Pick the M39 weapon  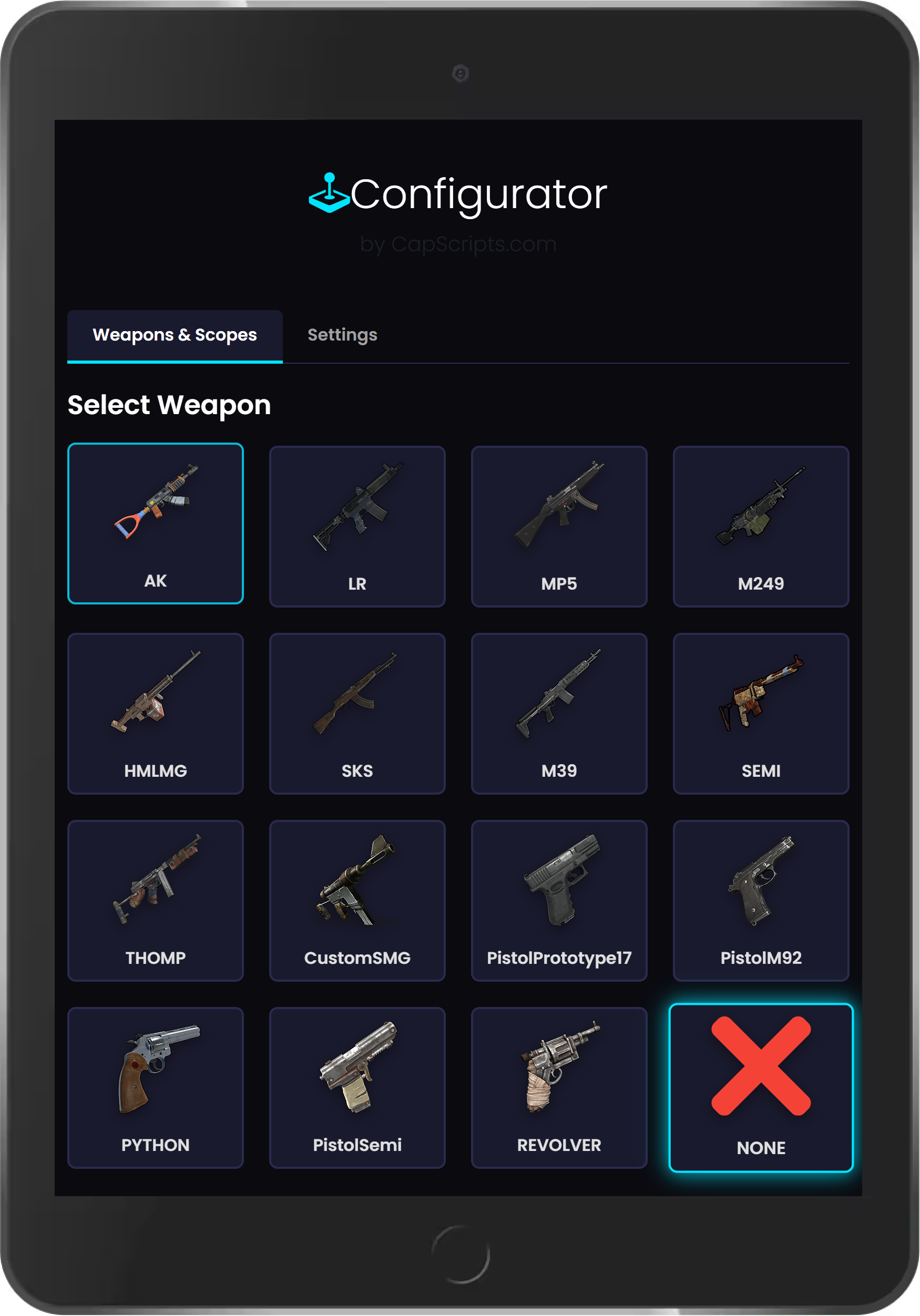pyautogui.click(x=559, y=713)
